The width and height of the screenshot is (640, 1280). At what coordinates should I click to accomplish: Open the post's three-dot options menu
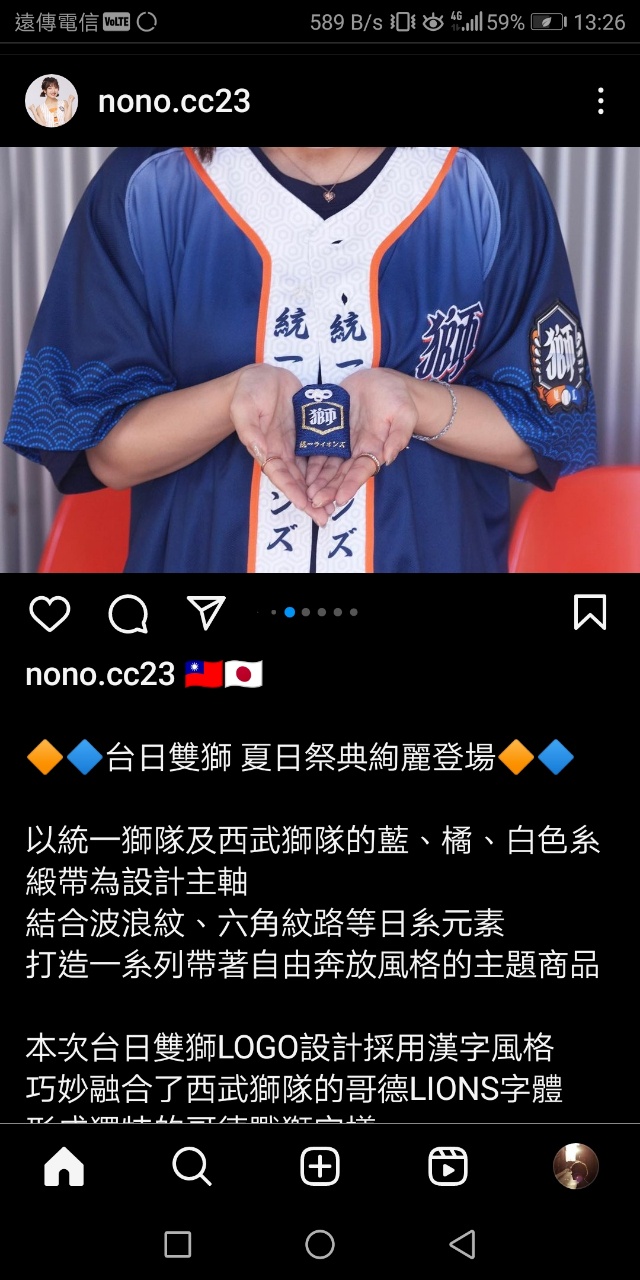coord(600,101)
